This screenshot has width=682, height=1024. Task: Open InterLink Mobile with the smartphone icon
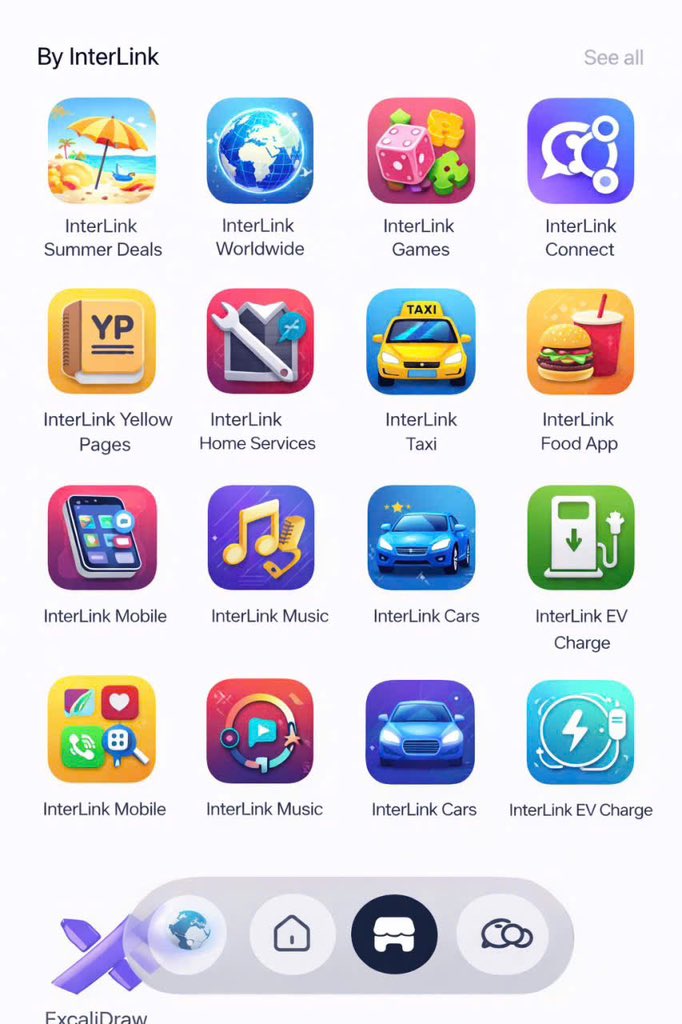(x=102, y=538)
